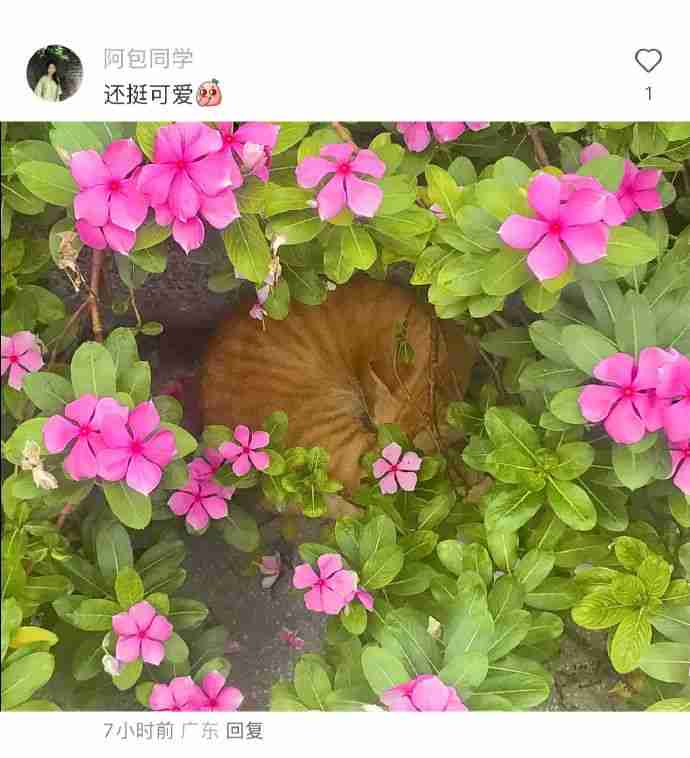Screen dimensions: 690x758
Task: Open the 阿包同学 username link
Action: click(148, 59)
